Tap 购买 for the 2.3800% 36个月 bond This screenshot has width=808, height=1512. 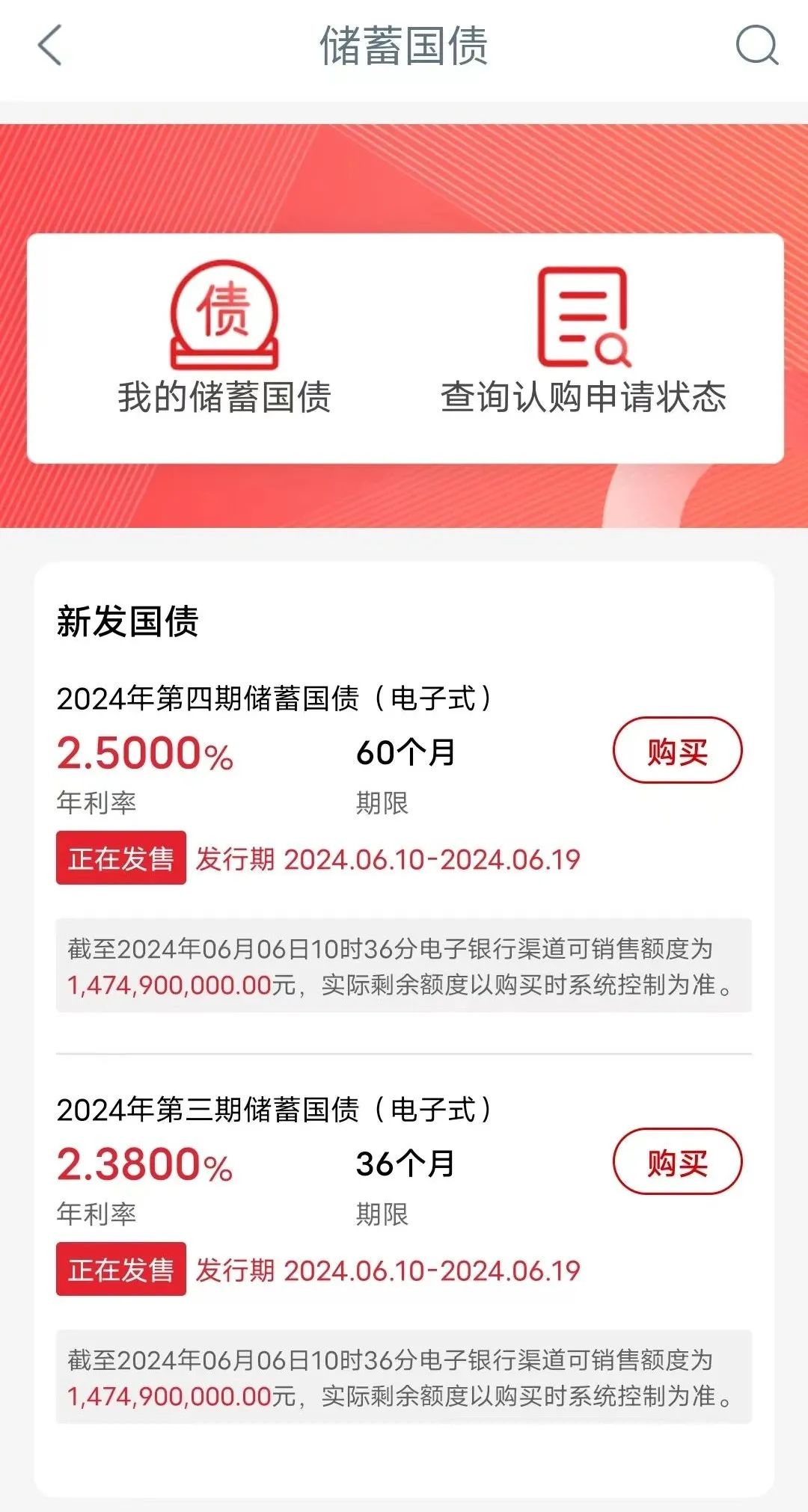[677, 1161]
